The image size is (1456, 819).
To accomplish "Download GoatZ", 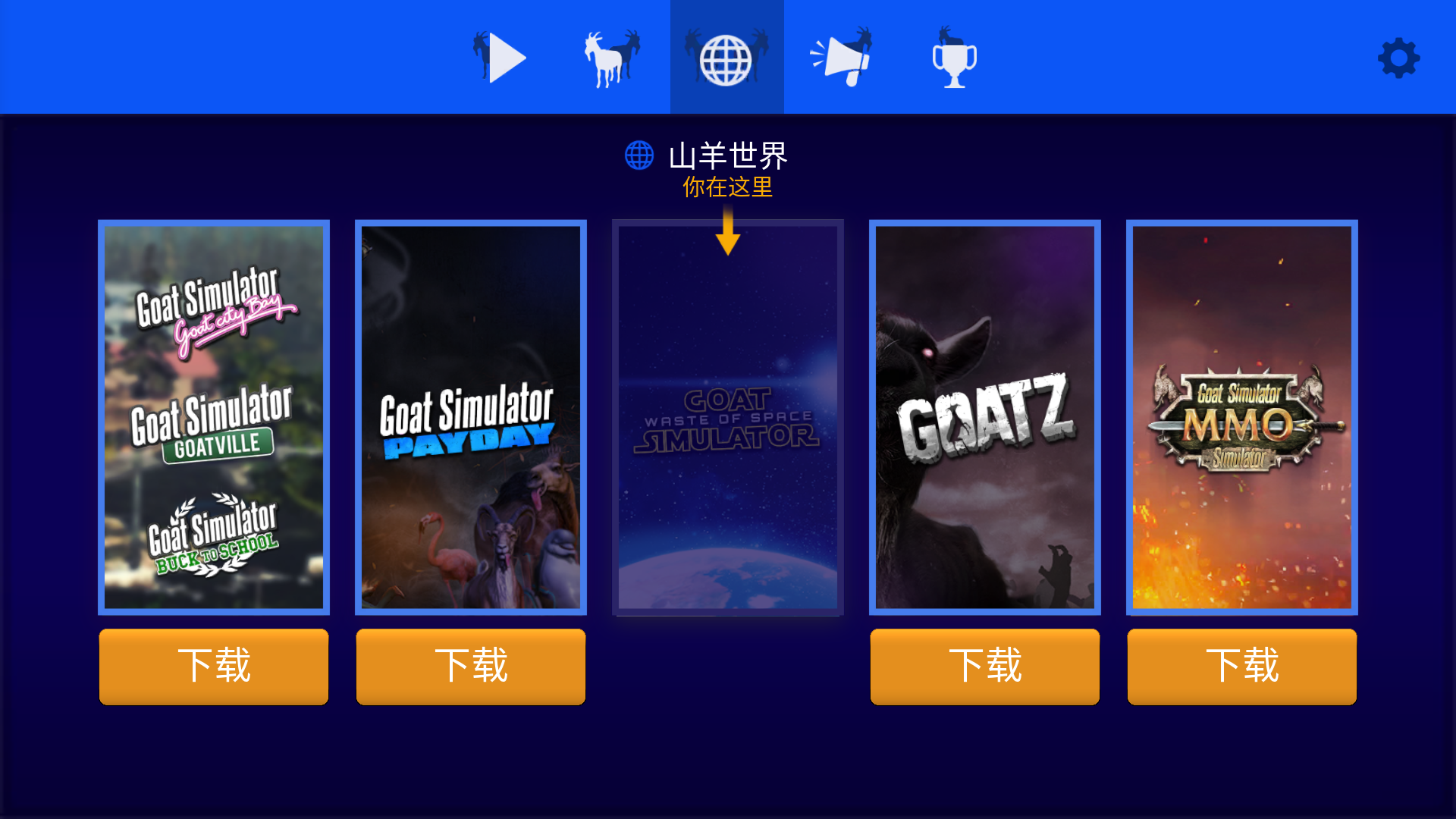I will tap(984, 667).
